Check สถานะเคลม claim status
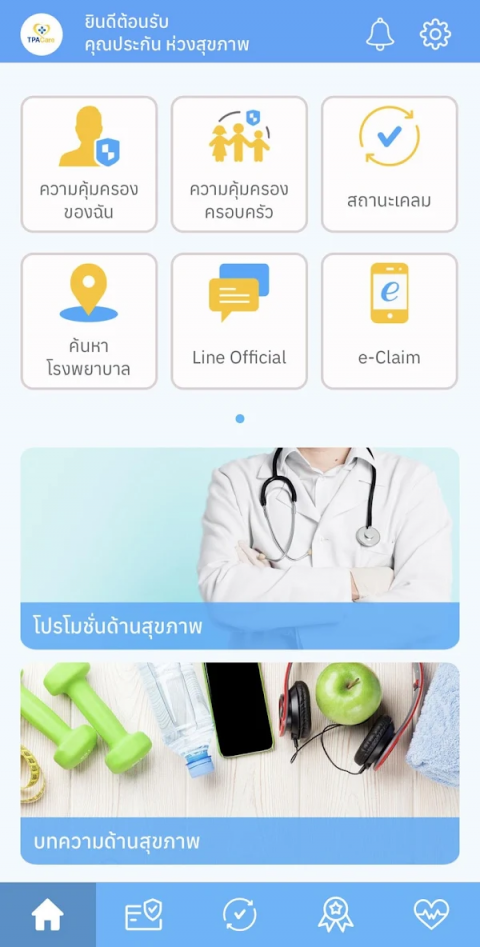This screenshot has width=480, height=947. pyautogui.click(x=389, y=164)
